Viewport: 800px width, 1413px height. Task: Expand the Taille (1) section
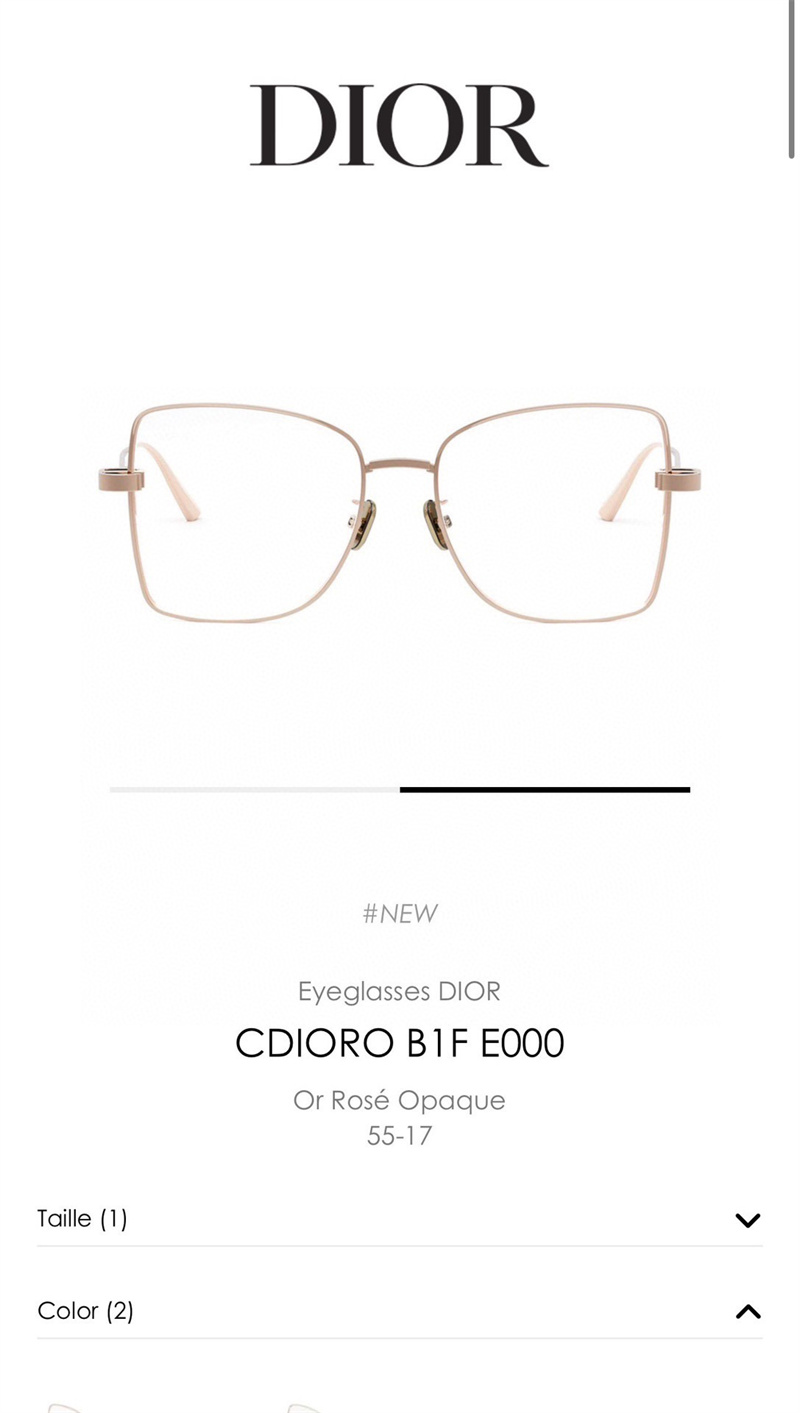[747, 1219]
